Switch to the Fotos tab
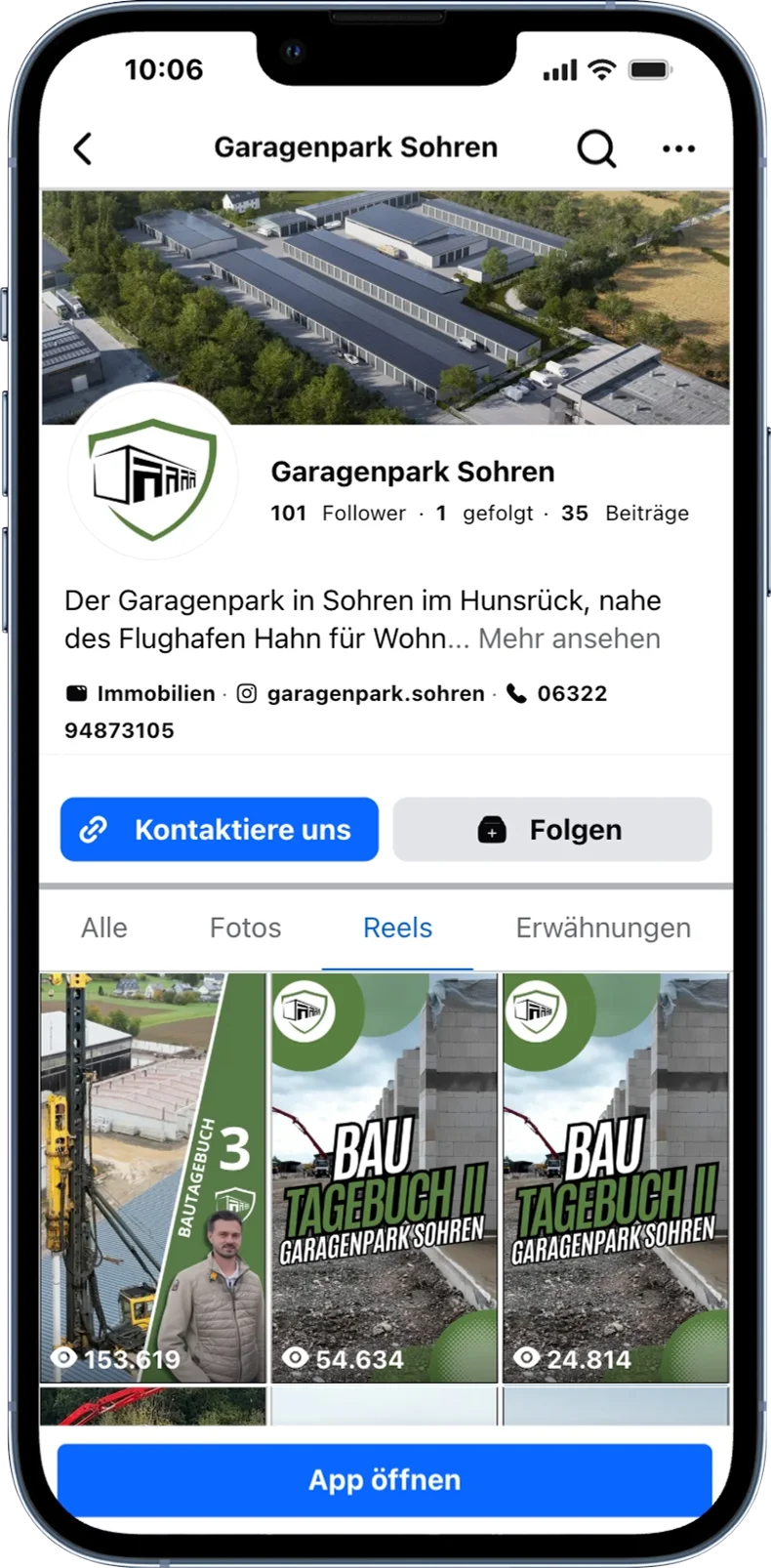This screenshot has width=771, height=1568. click(x=244, y=928)
